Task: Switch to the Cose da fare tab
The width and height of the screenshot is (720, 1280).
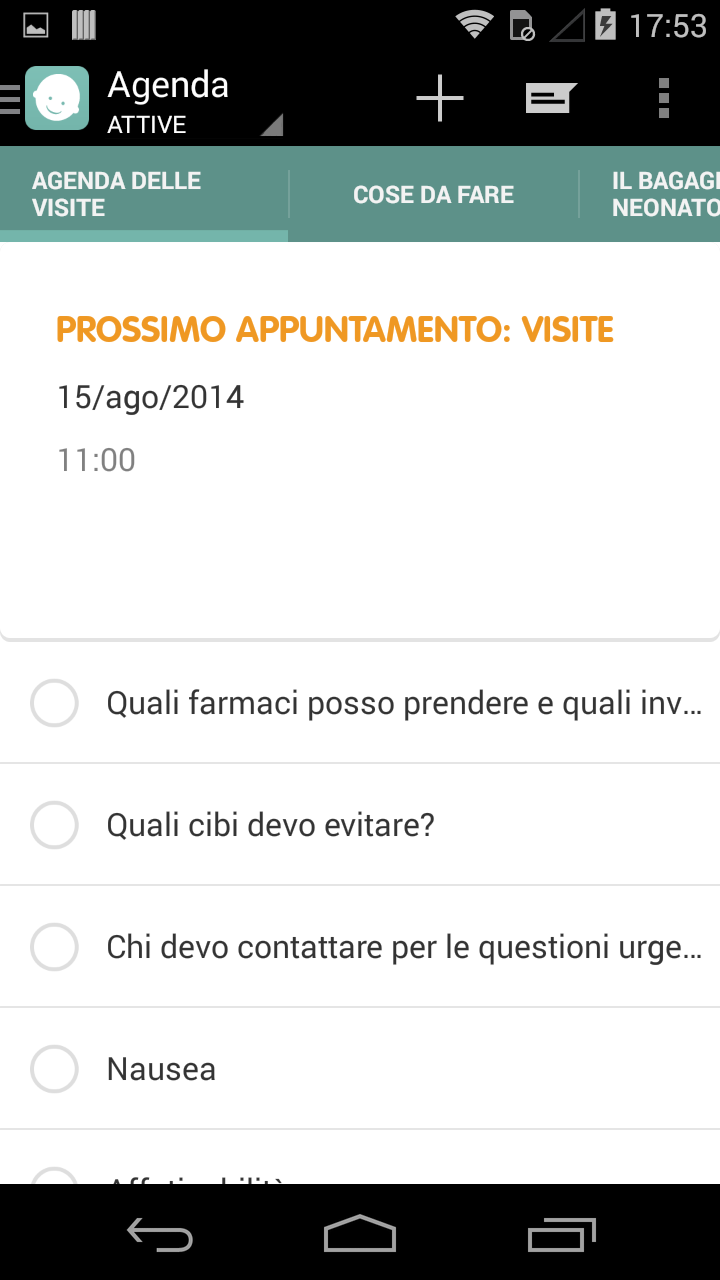Action: 433,194
